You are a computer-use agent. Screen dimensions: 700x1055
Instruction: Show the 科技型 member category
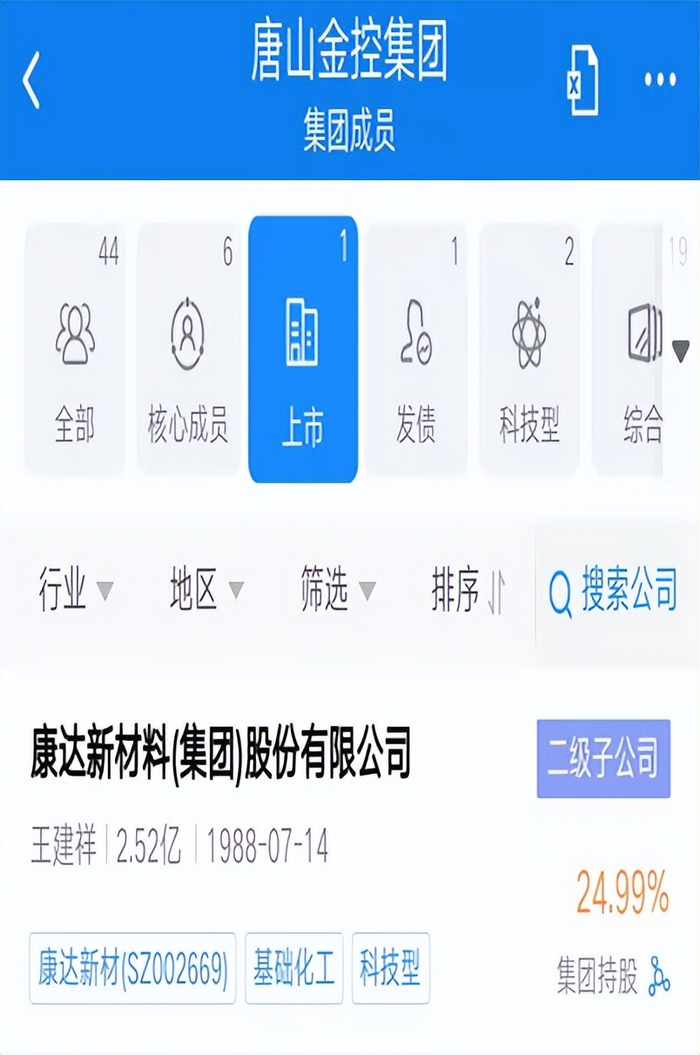529,350
